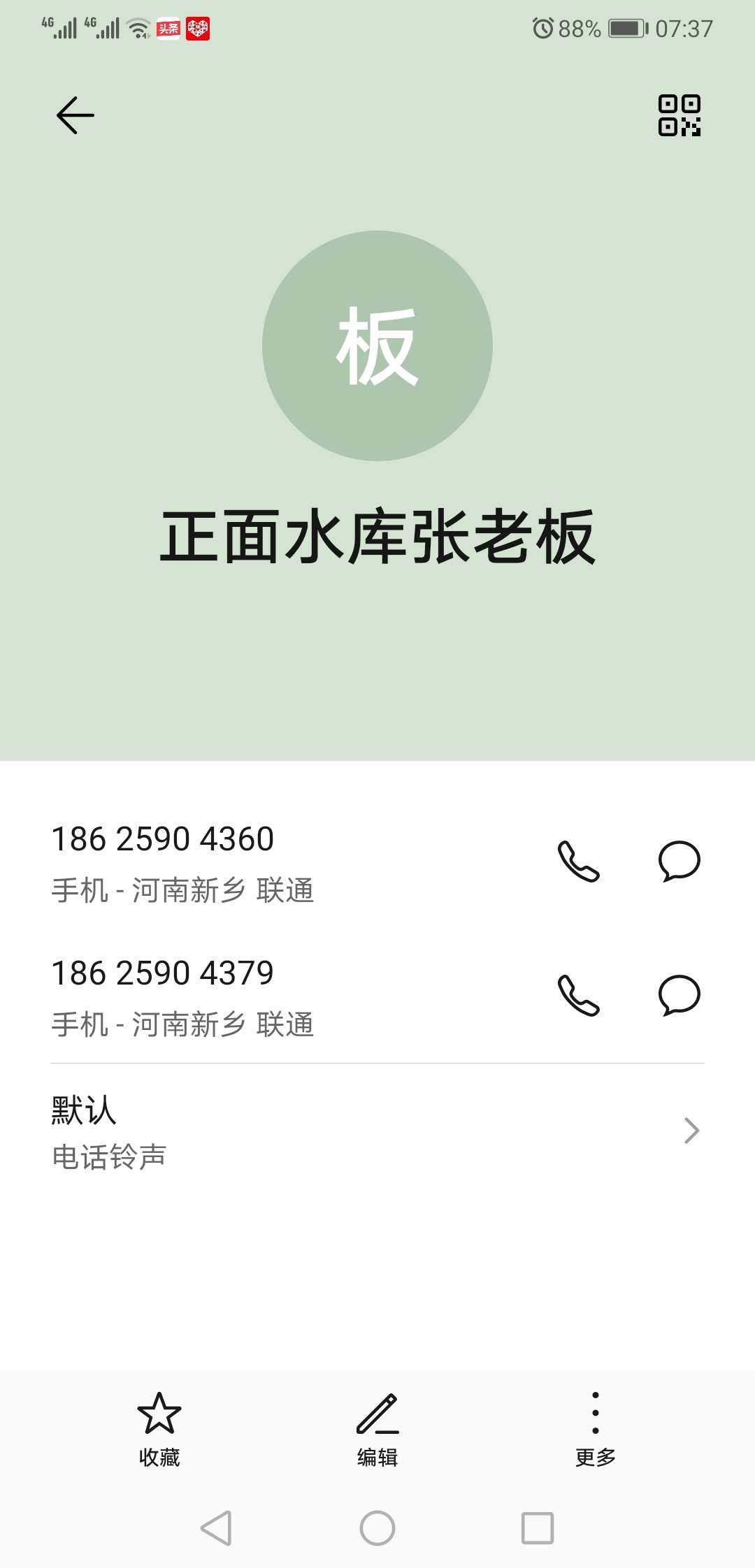
Task: Call 186 2590 4360
Action: coord(578,861)
